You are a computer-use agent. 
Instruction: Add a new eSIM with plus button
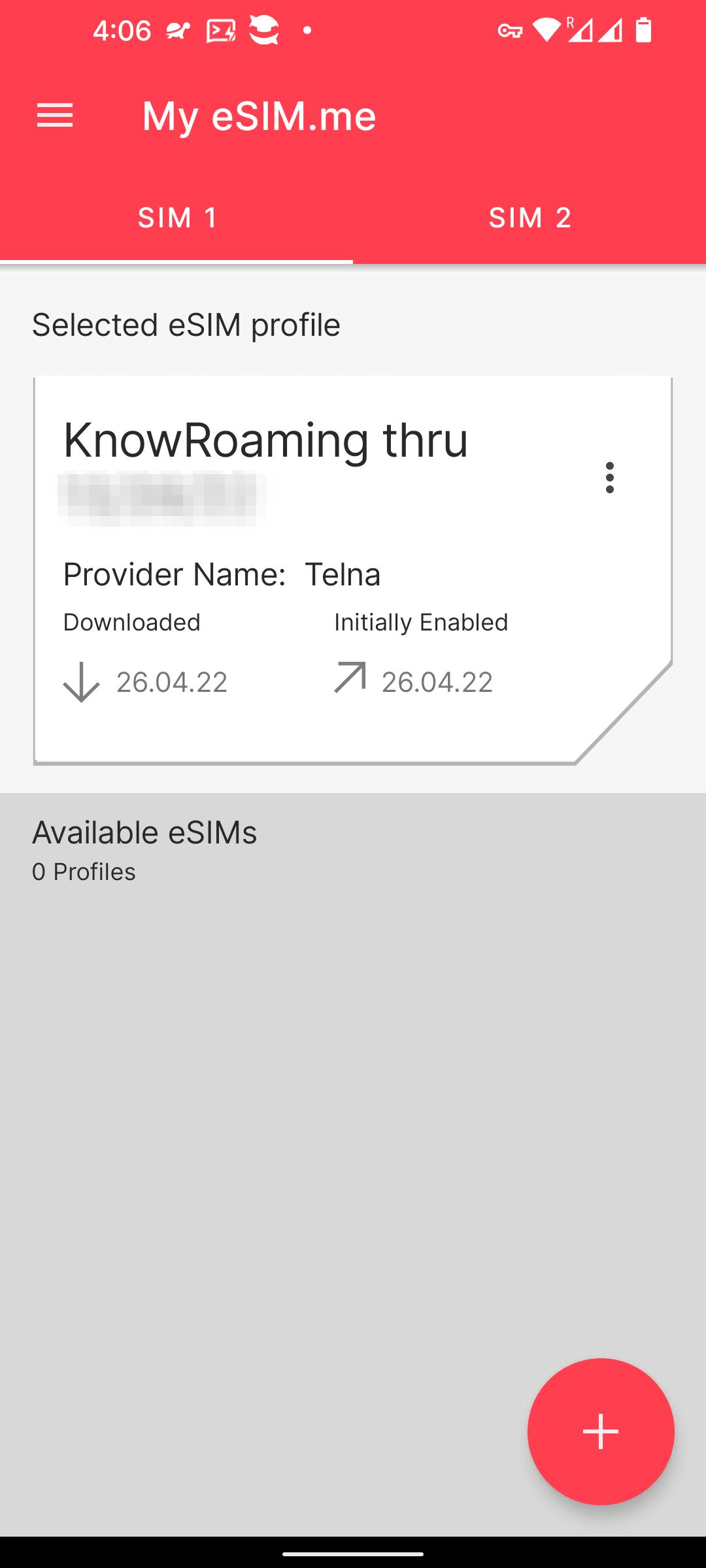600,1431
